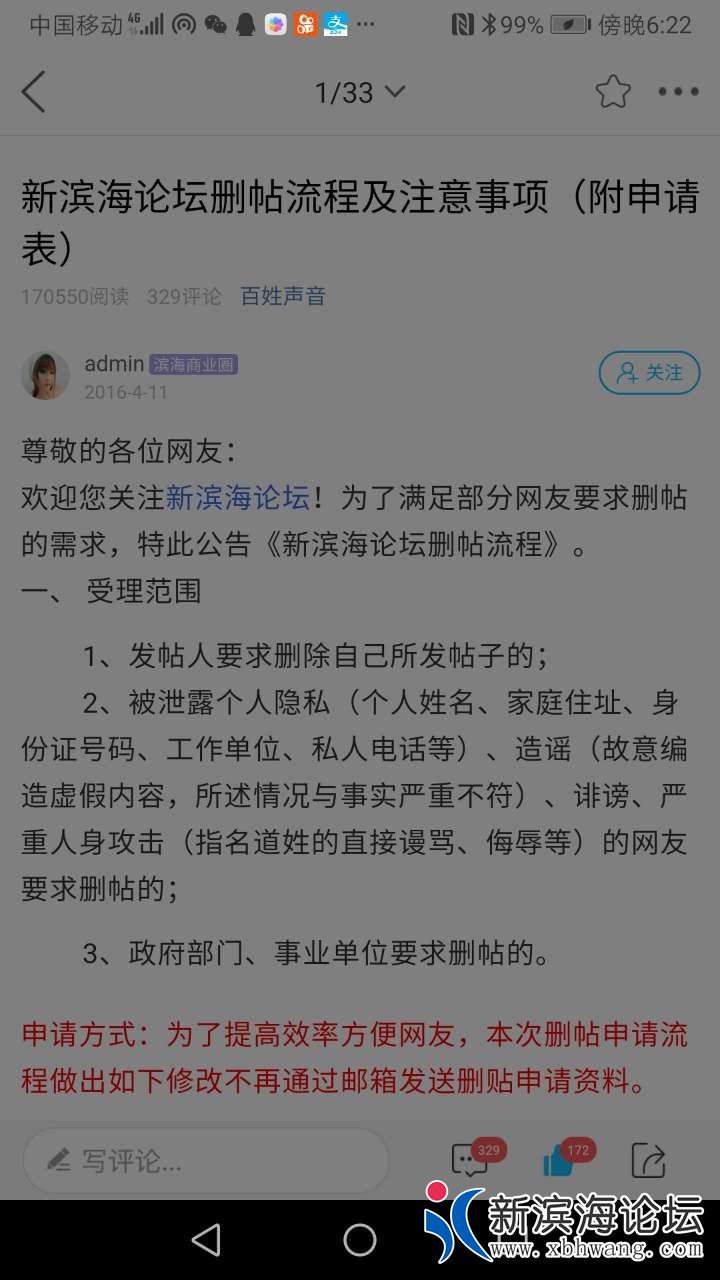Image resolution: width=720 pixels, height=1280 pixels.
Task: View admin's profile avatar
Action: click(x=46, y=375)
